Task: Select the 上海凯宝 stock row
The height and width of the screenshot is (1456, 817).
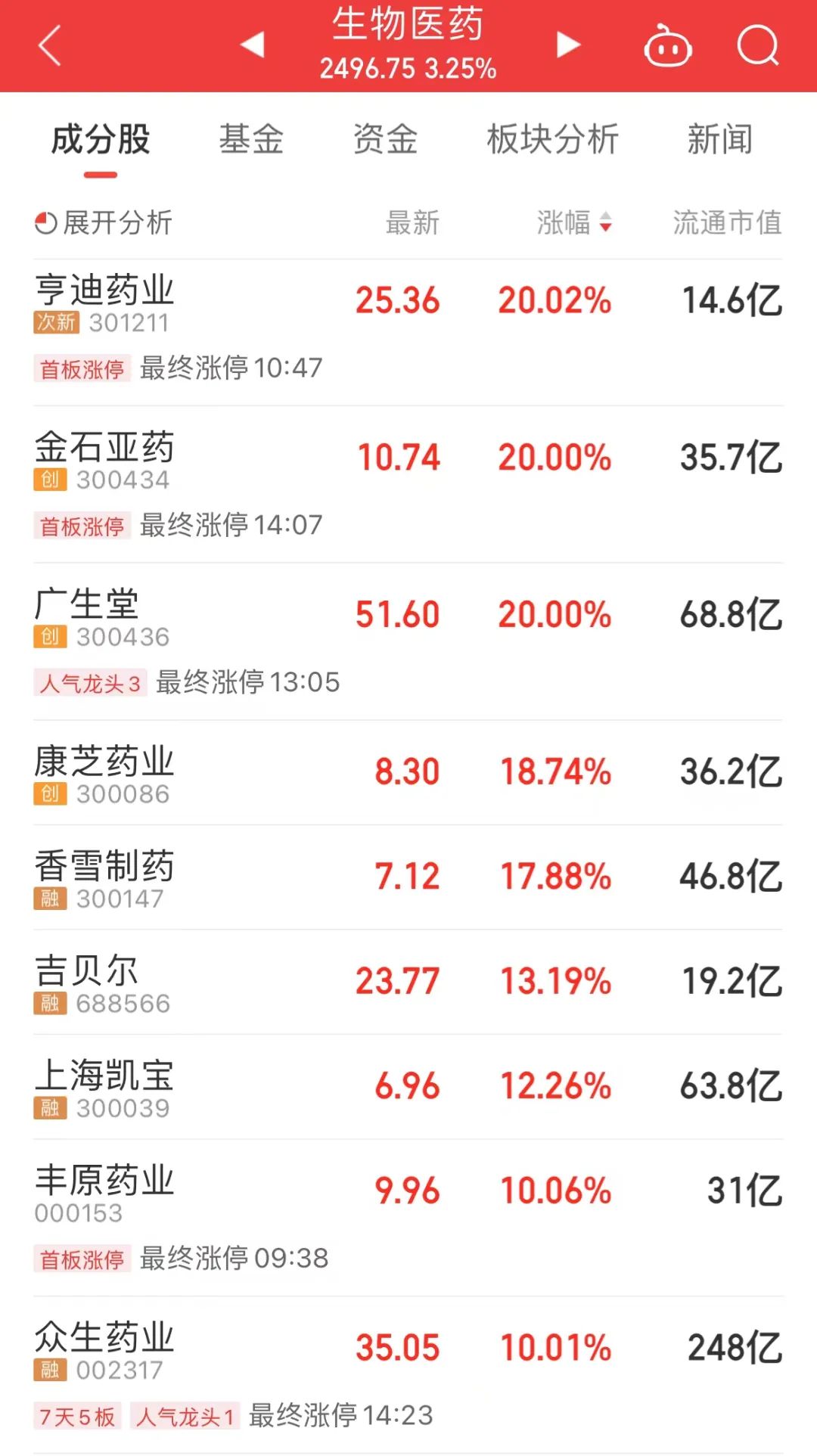Action: tap(408, 1087)
